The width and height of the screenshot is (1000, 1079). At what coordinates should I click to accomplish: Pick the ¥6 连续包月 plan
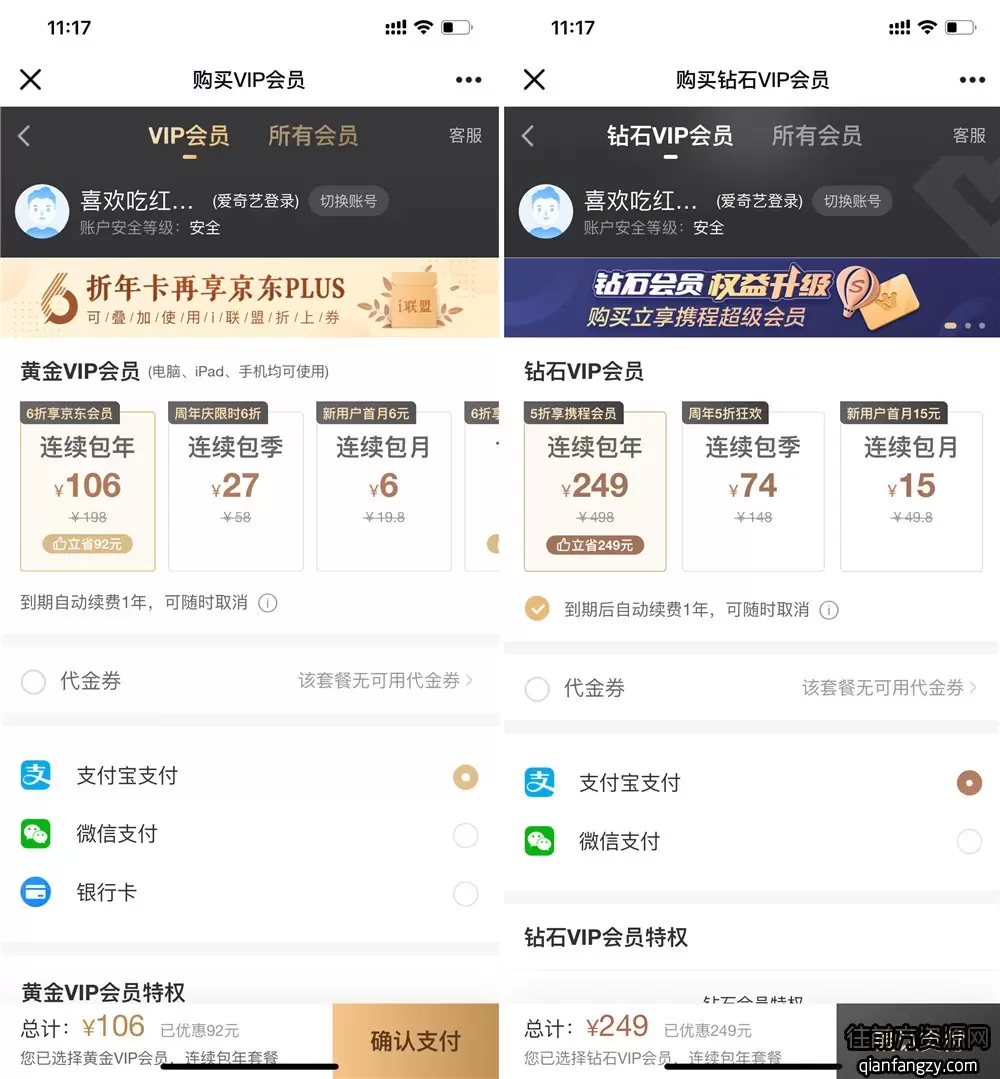click(384, 490)
